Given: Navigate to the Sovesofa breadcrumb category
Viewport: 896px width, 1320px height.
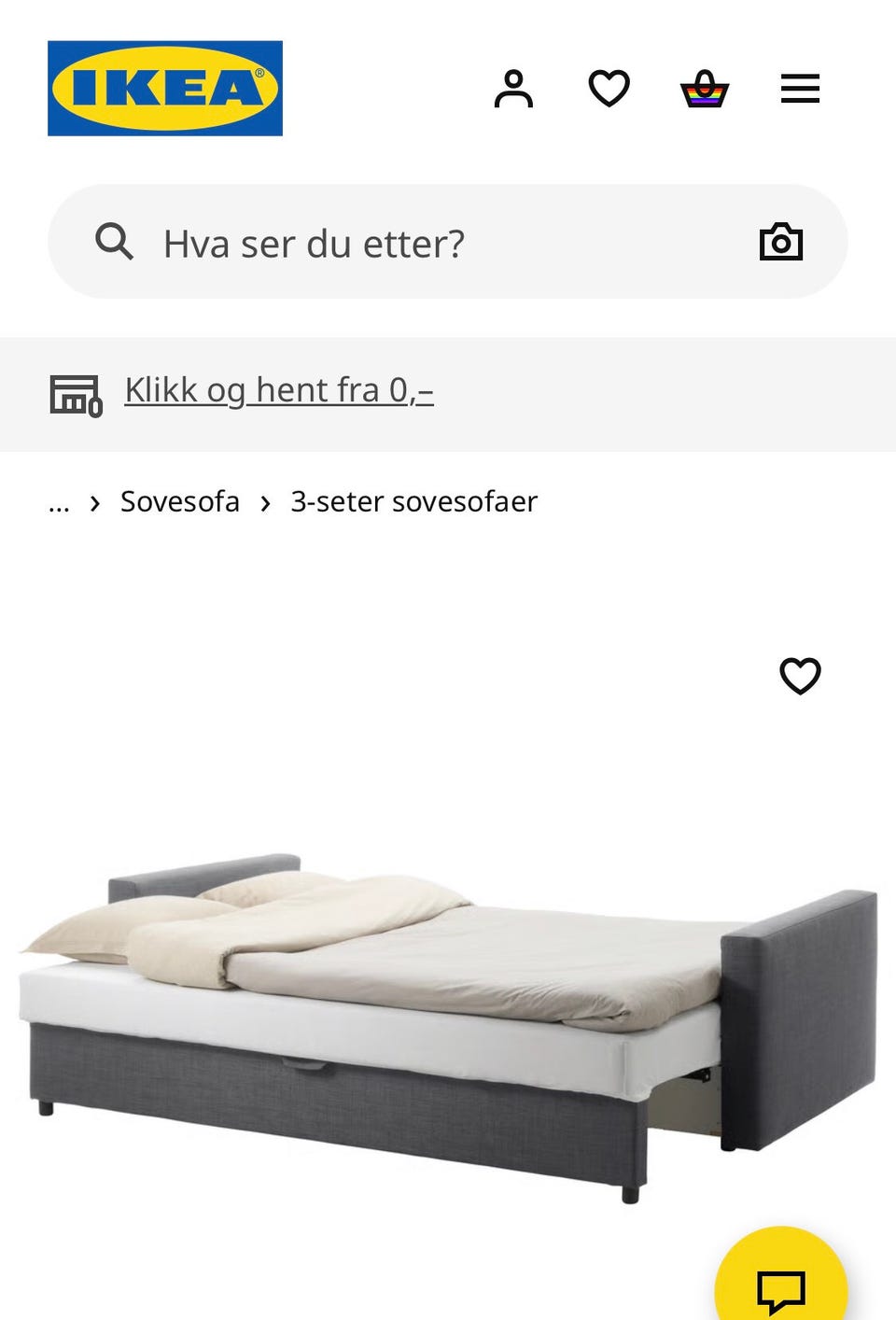Looking at the screenshot, I should pyautogui.click(x=180, y=501).
